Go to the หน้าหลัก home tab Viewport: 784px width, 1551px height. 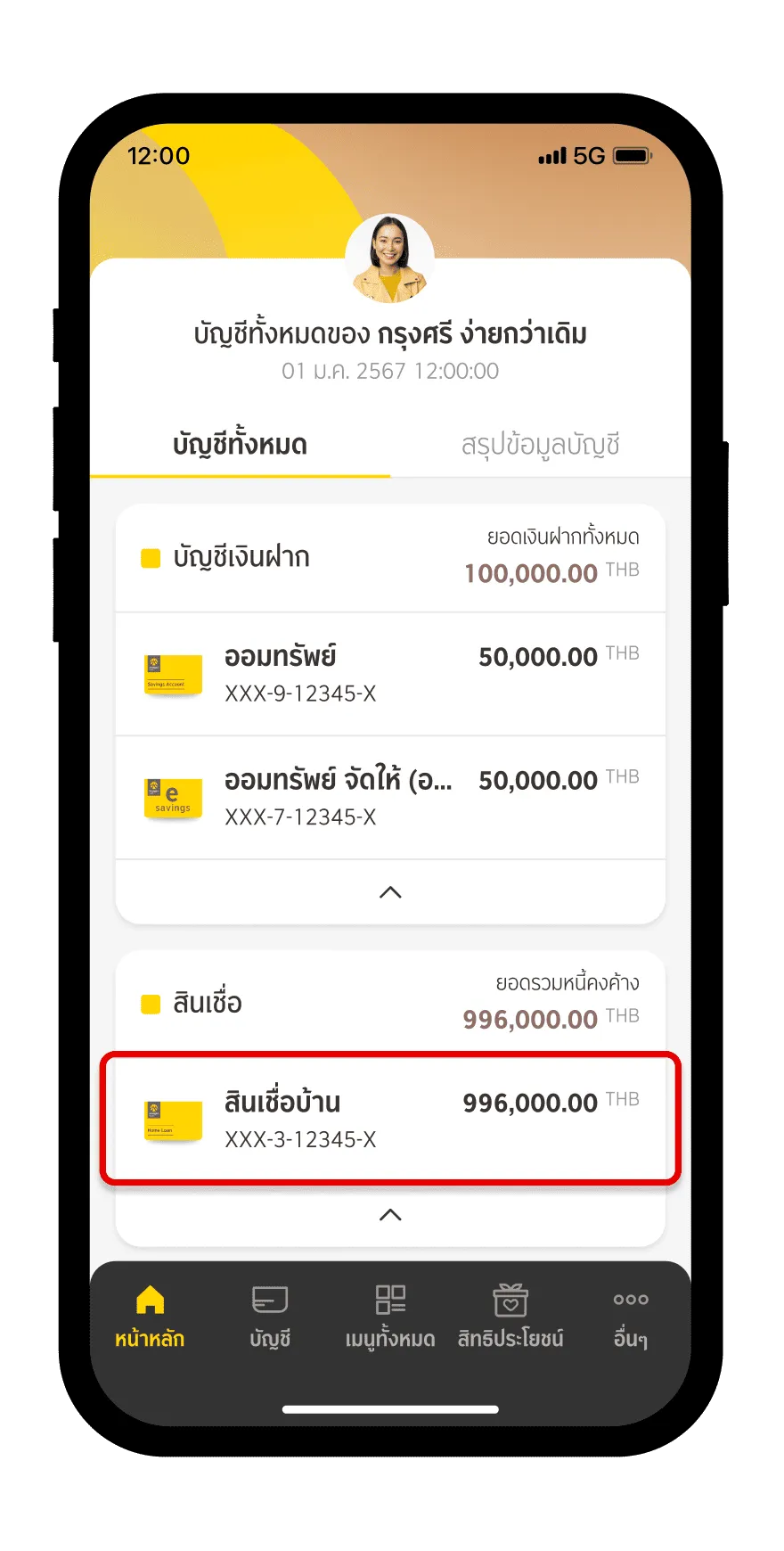(x=150, y=1315)
